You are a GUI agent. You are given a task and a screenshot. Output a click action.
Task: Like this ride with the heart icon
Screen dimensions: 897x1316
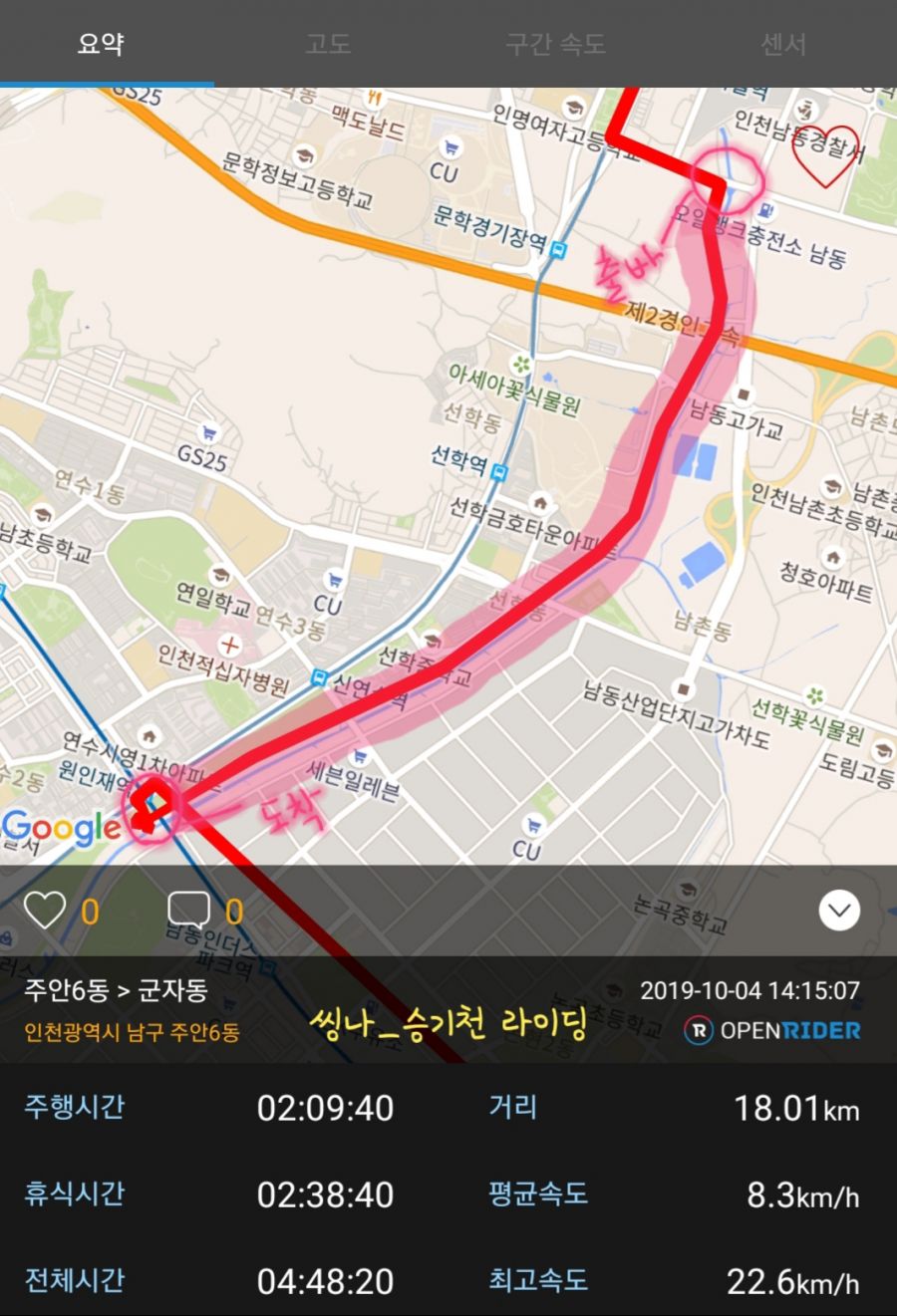coord(45,911)
